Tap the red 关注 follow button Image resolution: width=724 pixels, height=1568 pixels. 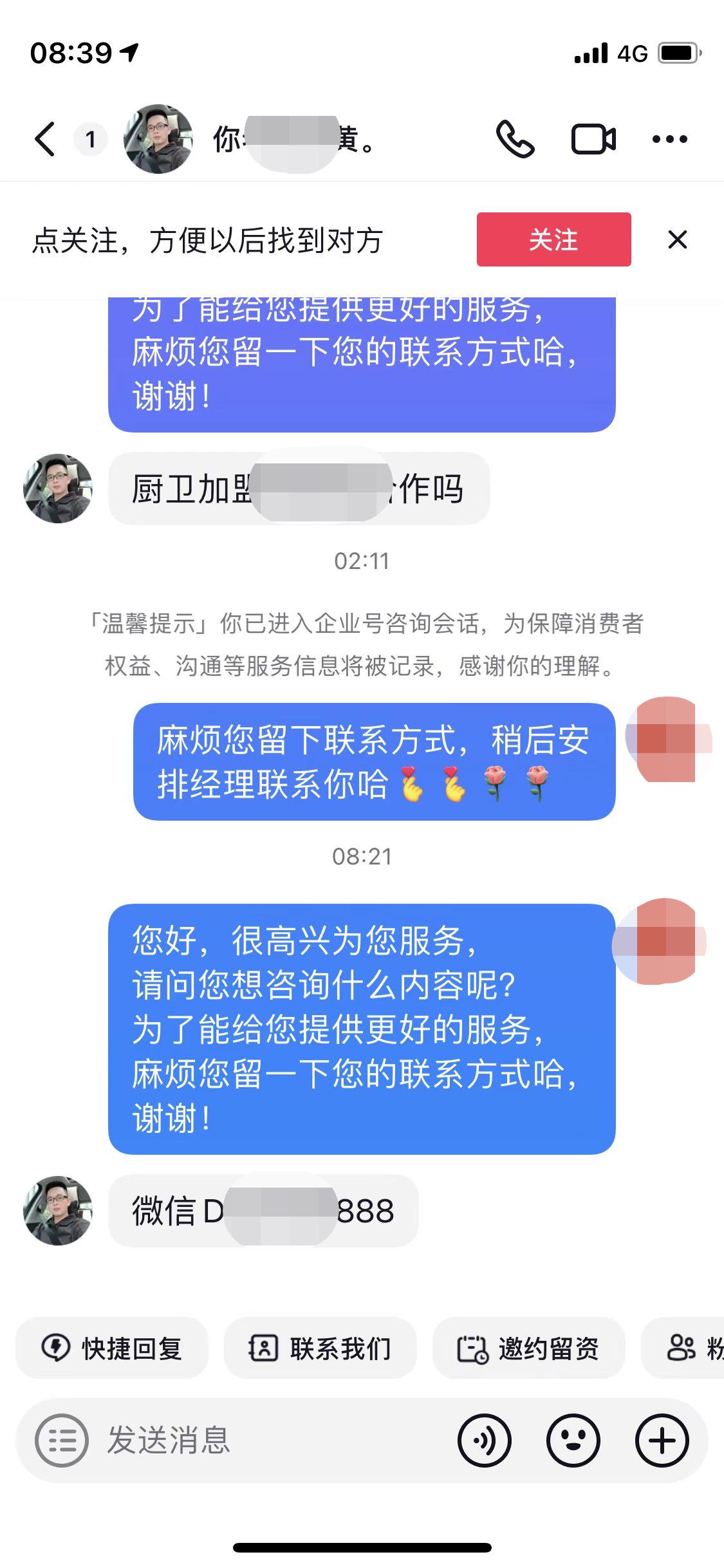click(x=553, y=239)
